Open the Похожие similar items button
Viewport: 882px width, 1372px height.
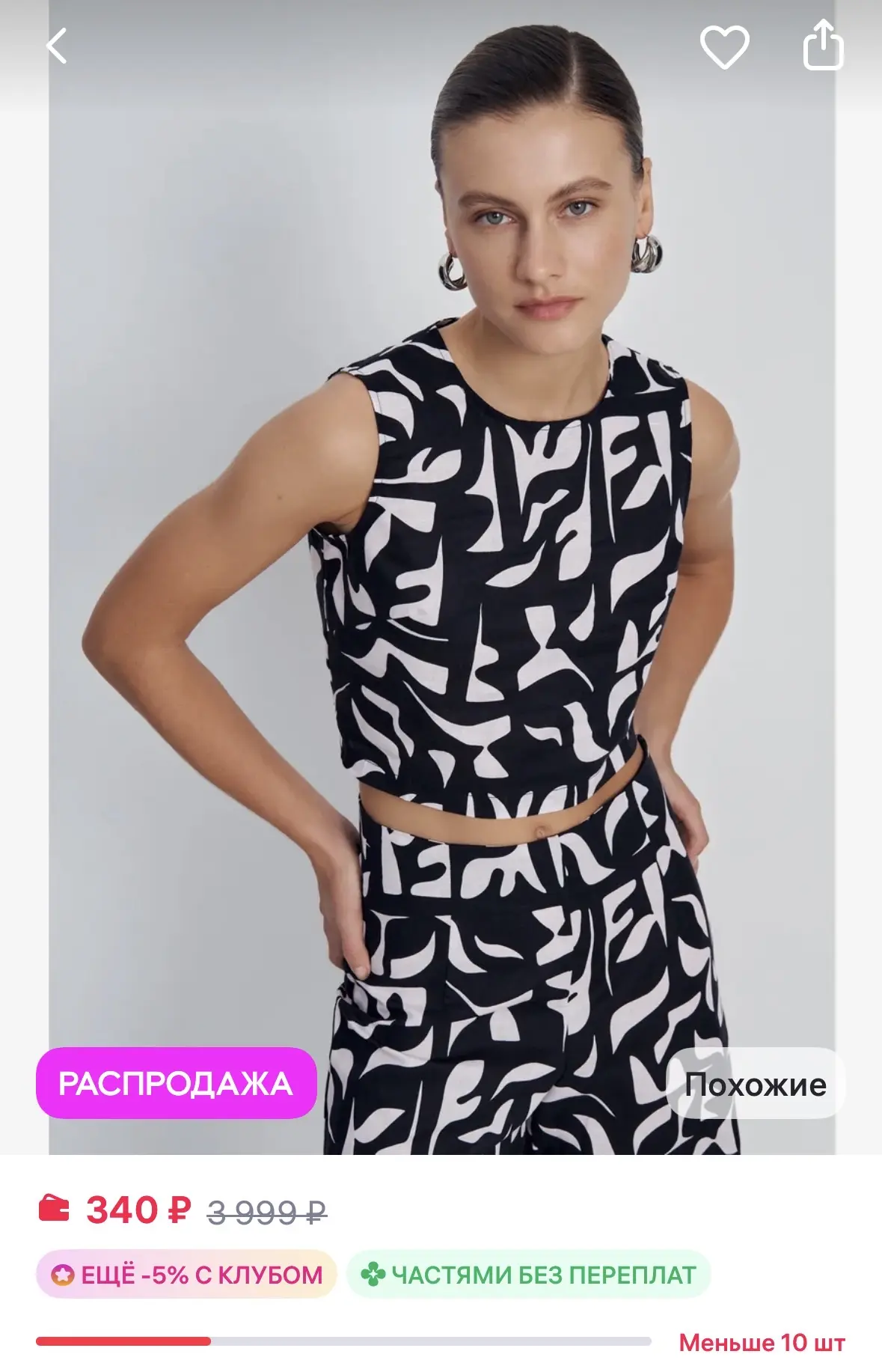pyautogui.click(x=756, y=1084)
